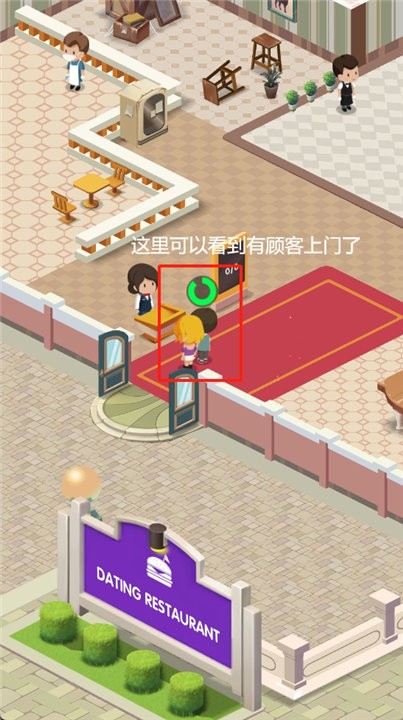
Task: Tap the Dating Restaurant sign
Action: 157,596
